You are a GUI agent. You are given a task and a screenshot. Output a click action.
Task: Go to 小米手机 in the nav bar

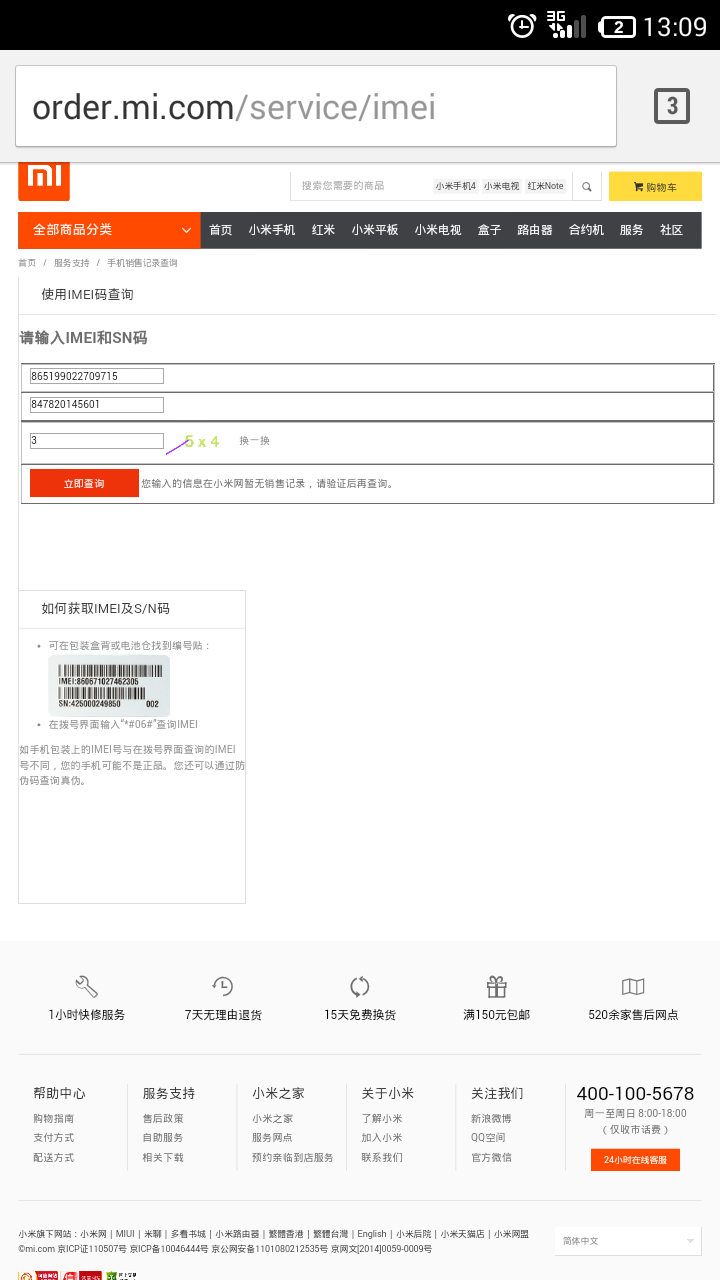point(272,230)
